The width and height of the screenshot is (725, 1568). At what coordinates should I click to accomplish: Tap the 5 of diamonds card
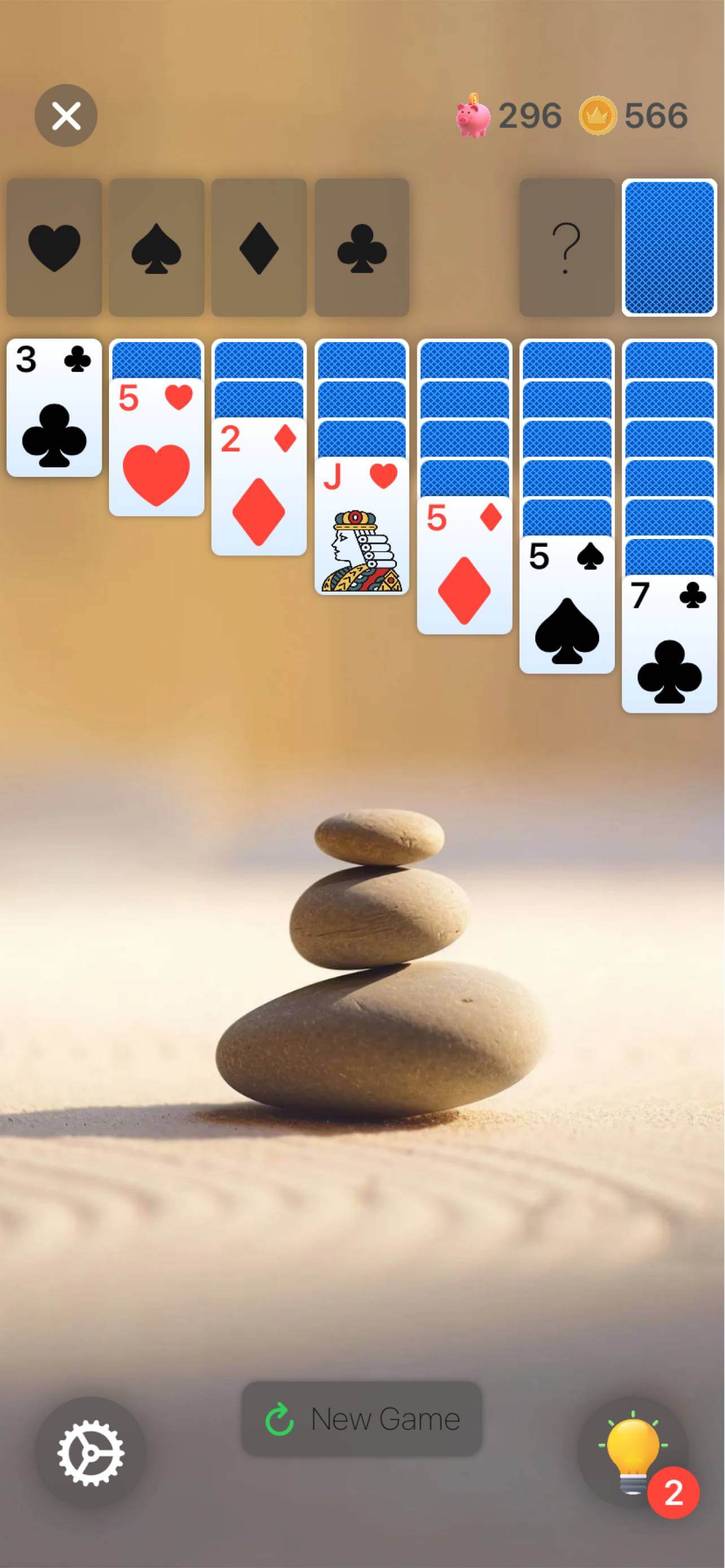coord(464,566)
